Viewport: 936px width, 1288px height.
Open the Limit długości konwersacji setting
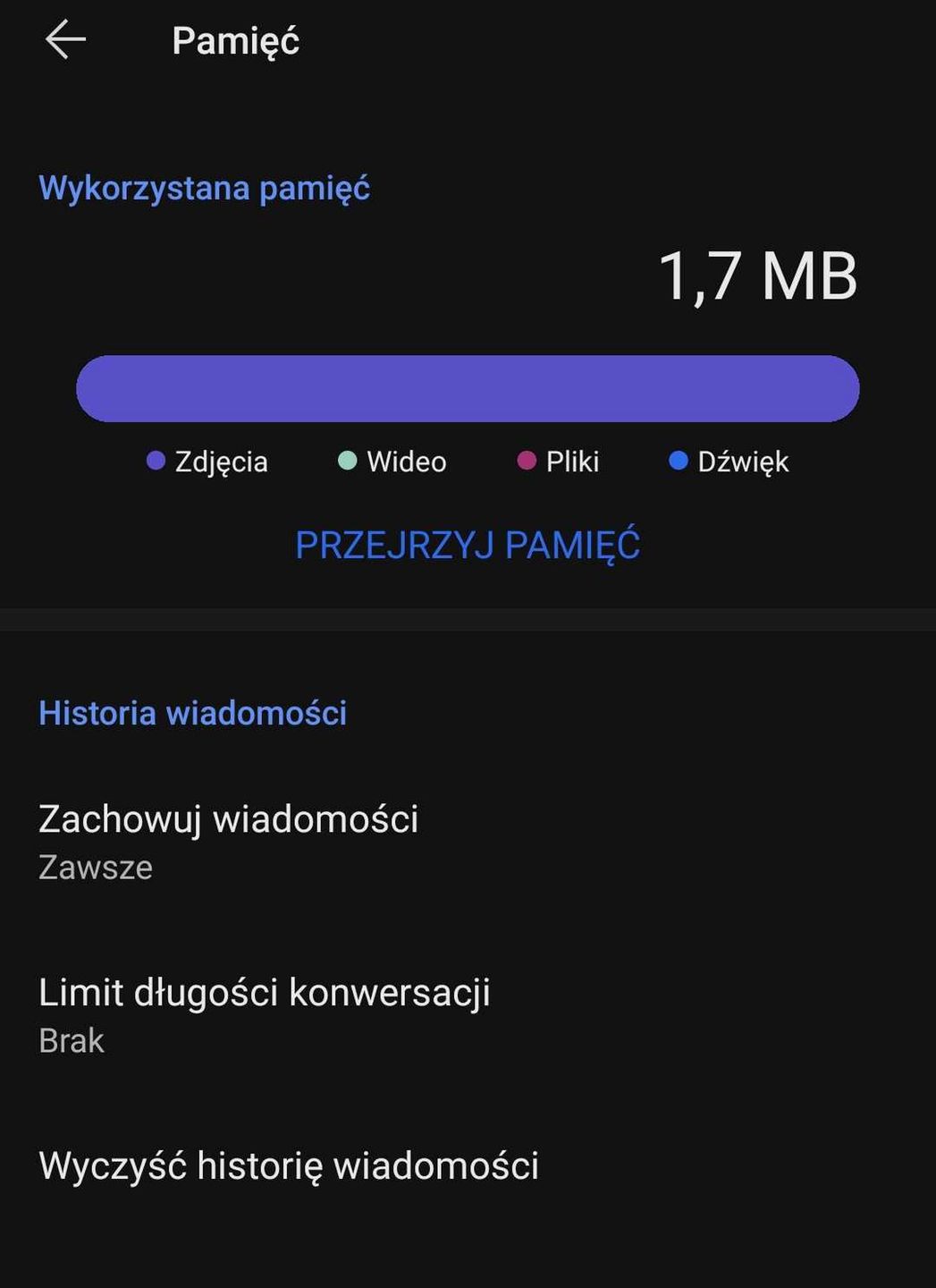coord(265,992)
